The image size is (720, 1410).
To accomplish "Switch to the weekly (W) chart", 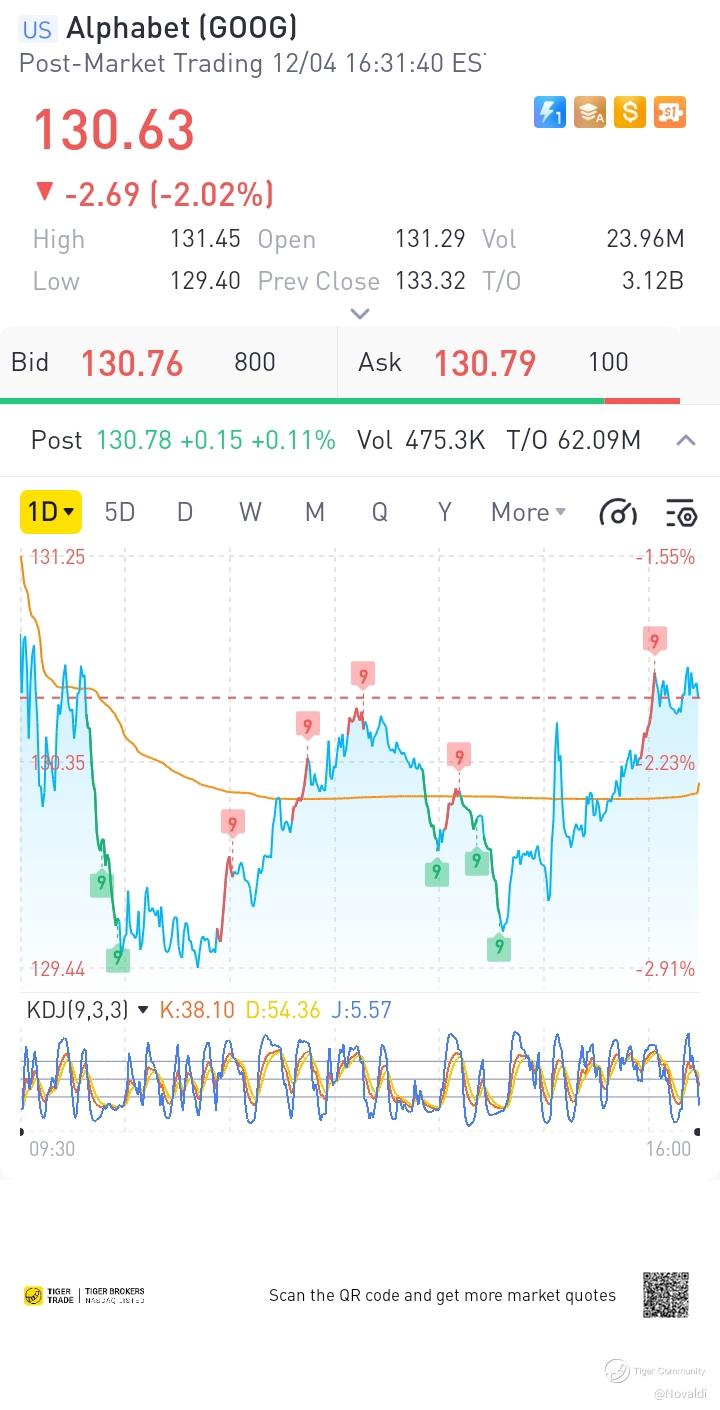I will click(x=250, y=512).
